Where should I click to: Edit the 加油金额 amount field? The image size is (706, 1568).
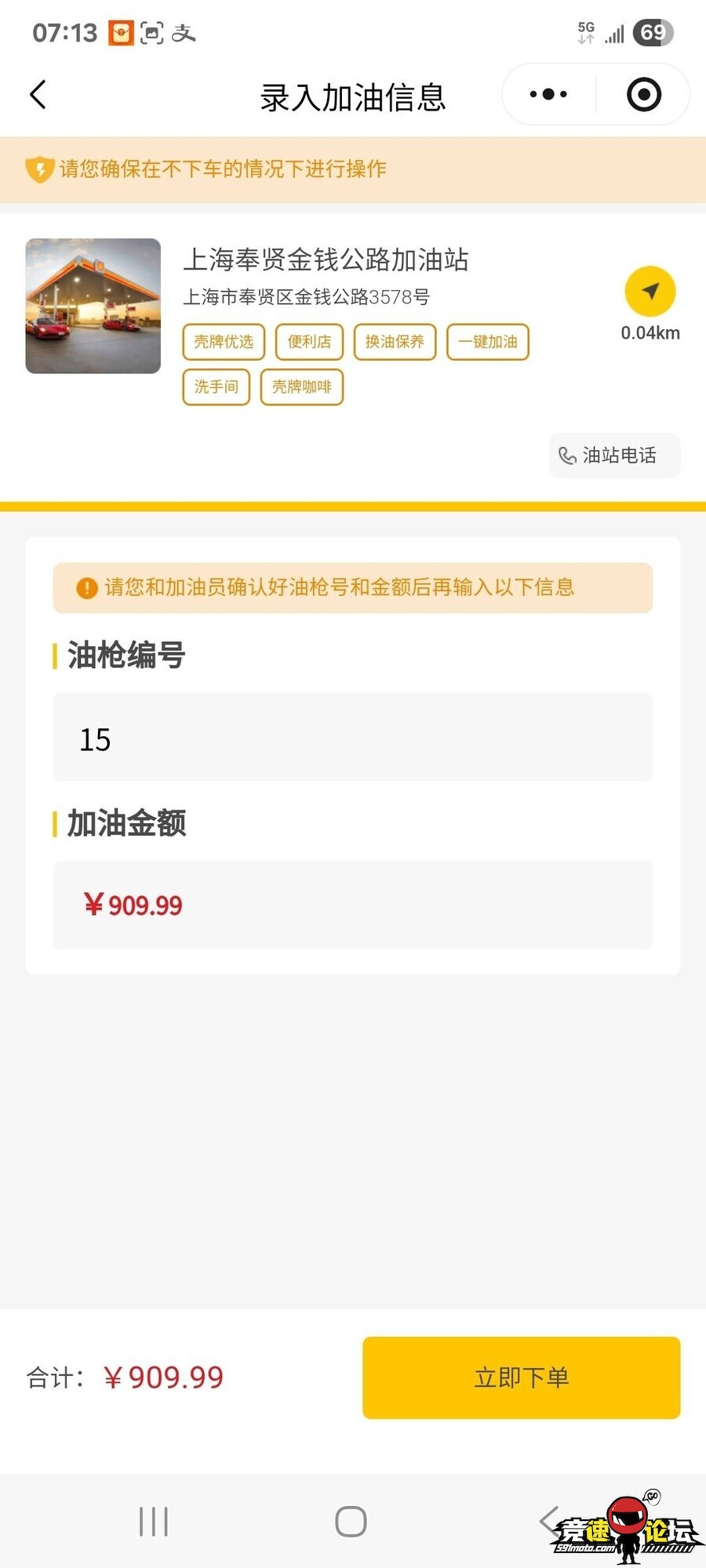(x=352, y=906)
